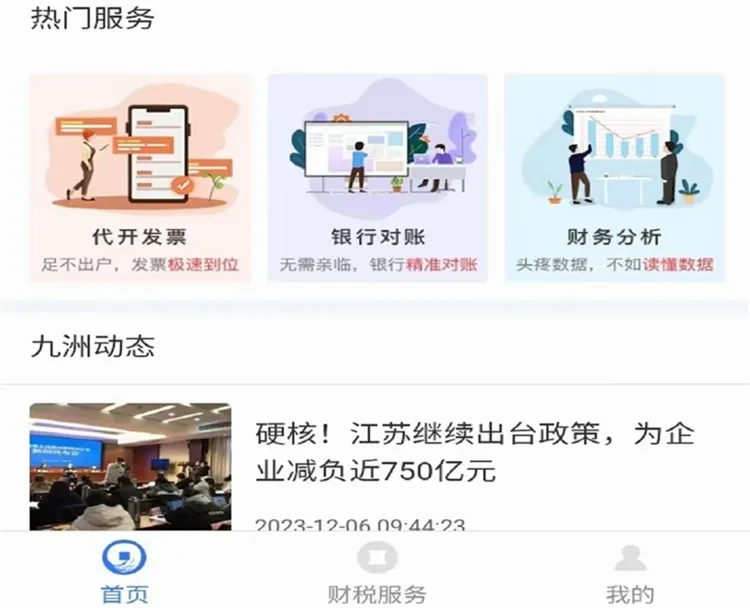Read the 江苏继续出台政策 news article

pos(474,452)
